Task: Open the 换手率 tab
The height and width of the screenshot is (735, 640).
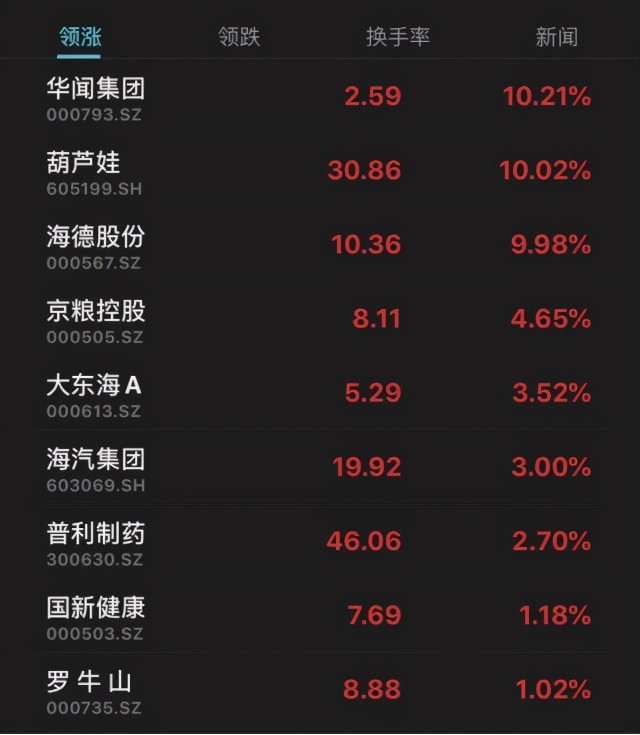Action: tap(397, 37)
